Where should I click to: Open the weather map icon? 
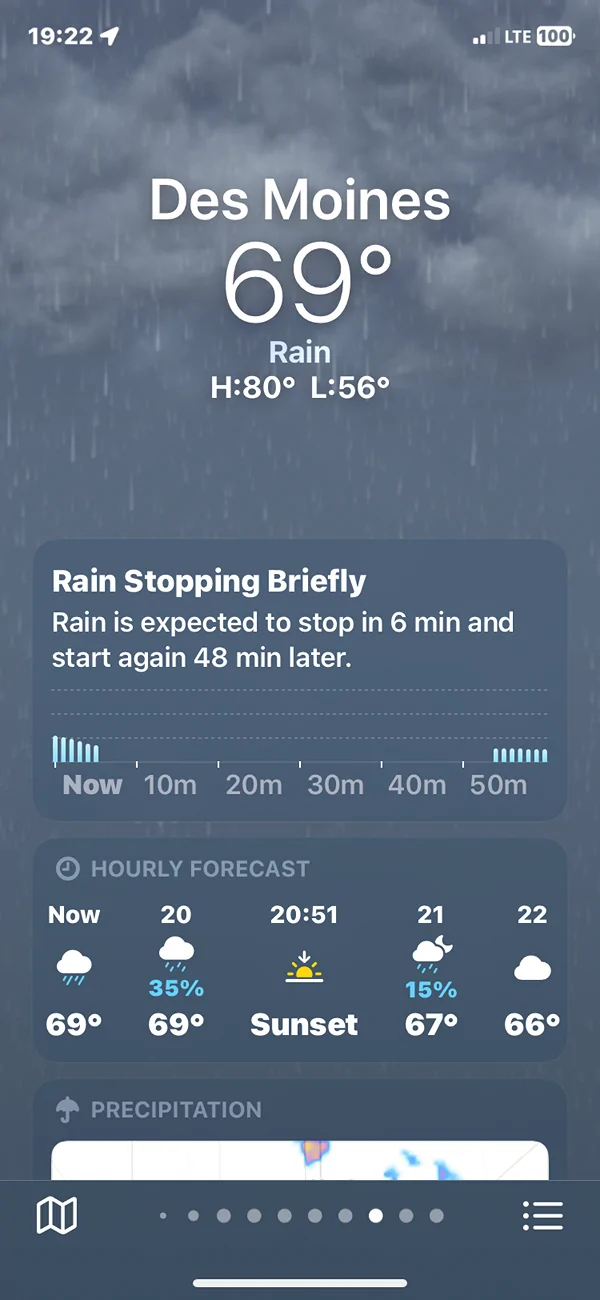pyautogui.click(x=56, y=1216)
